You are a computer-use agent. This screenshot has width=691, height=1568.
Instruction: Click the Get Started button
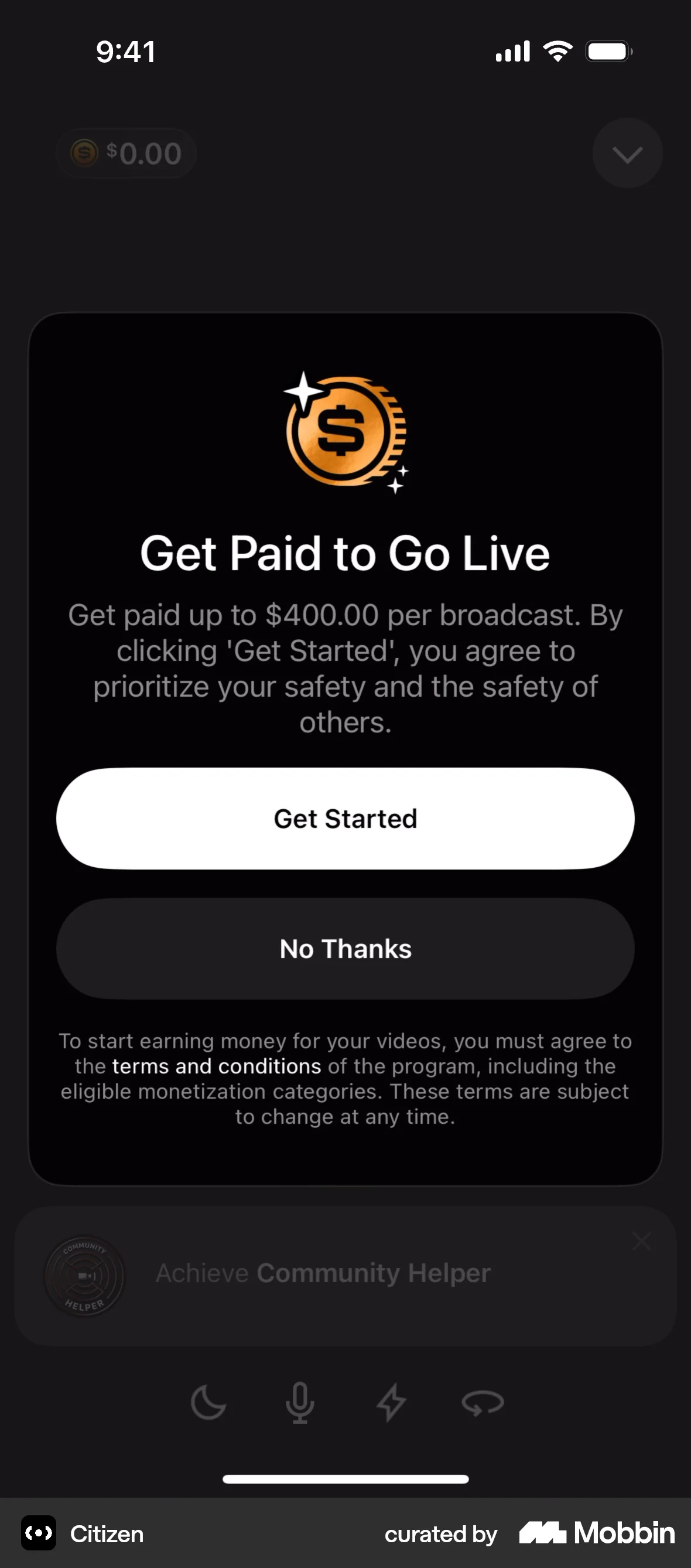[x=345, y=818]
